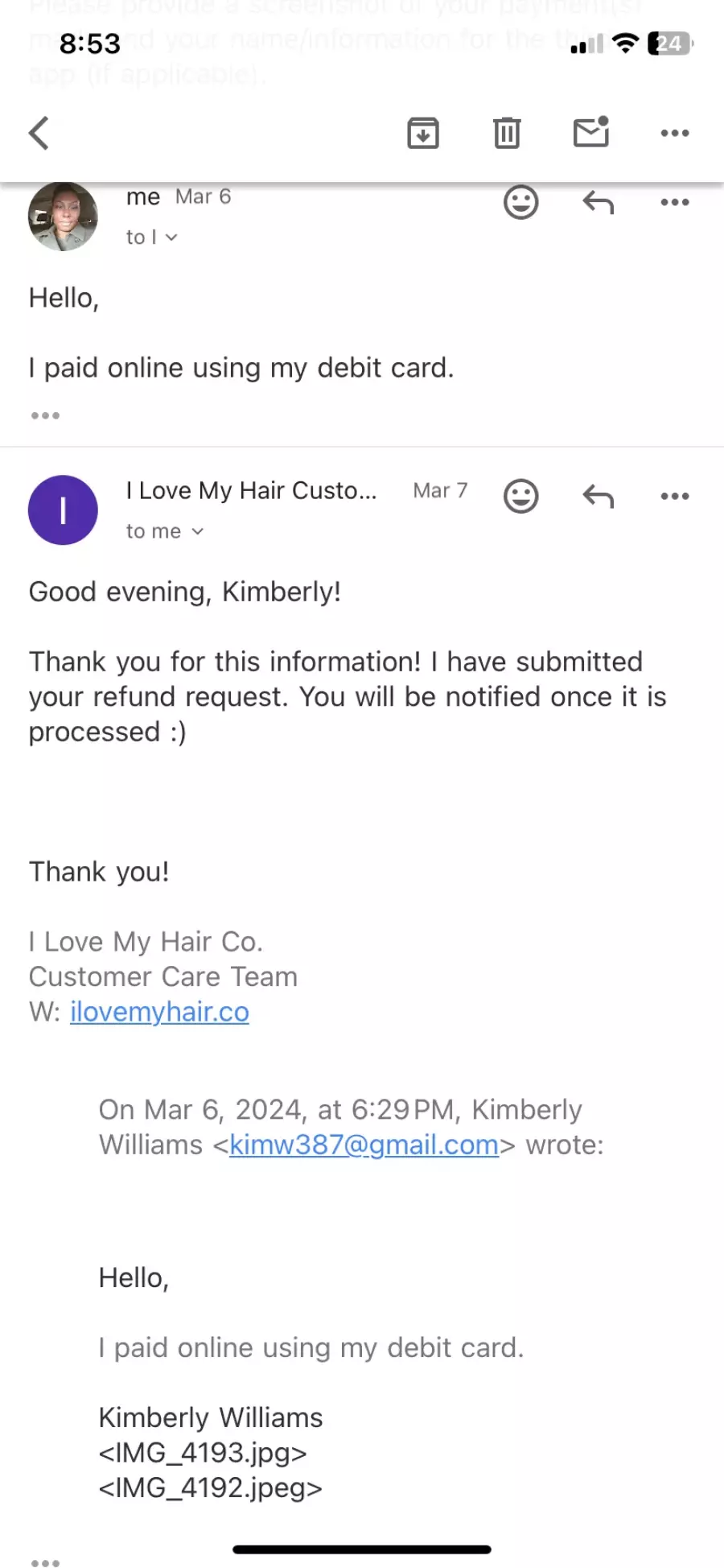Mark this email as unread
This screenshot has width=724, height=1568.
coord(591,132)
